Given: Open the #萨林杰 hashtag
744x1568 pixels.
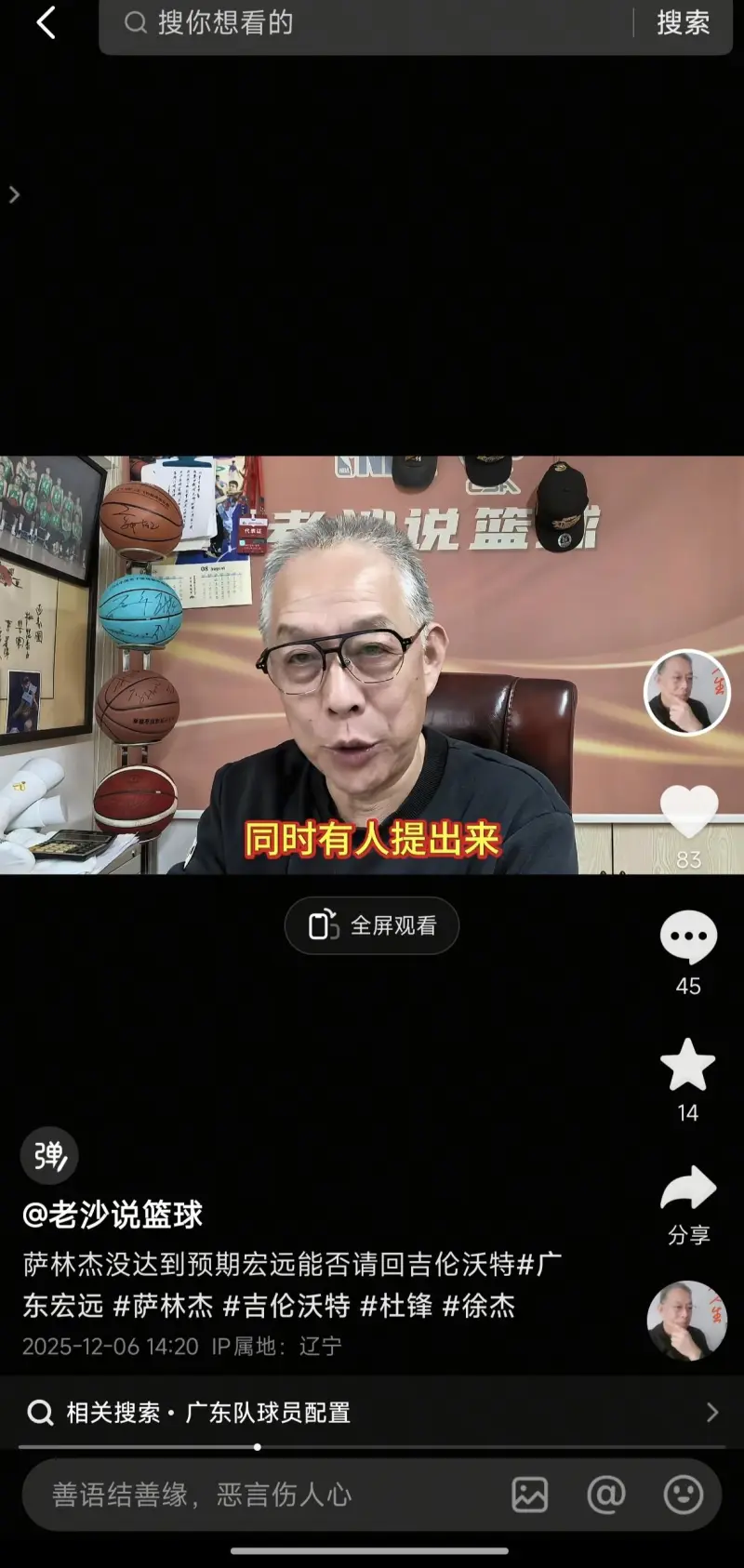Looking at the screenshot, I should tap(163, 1306).
